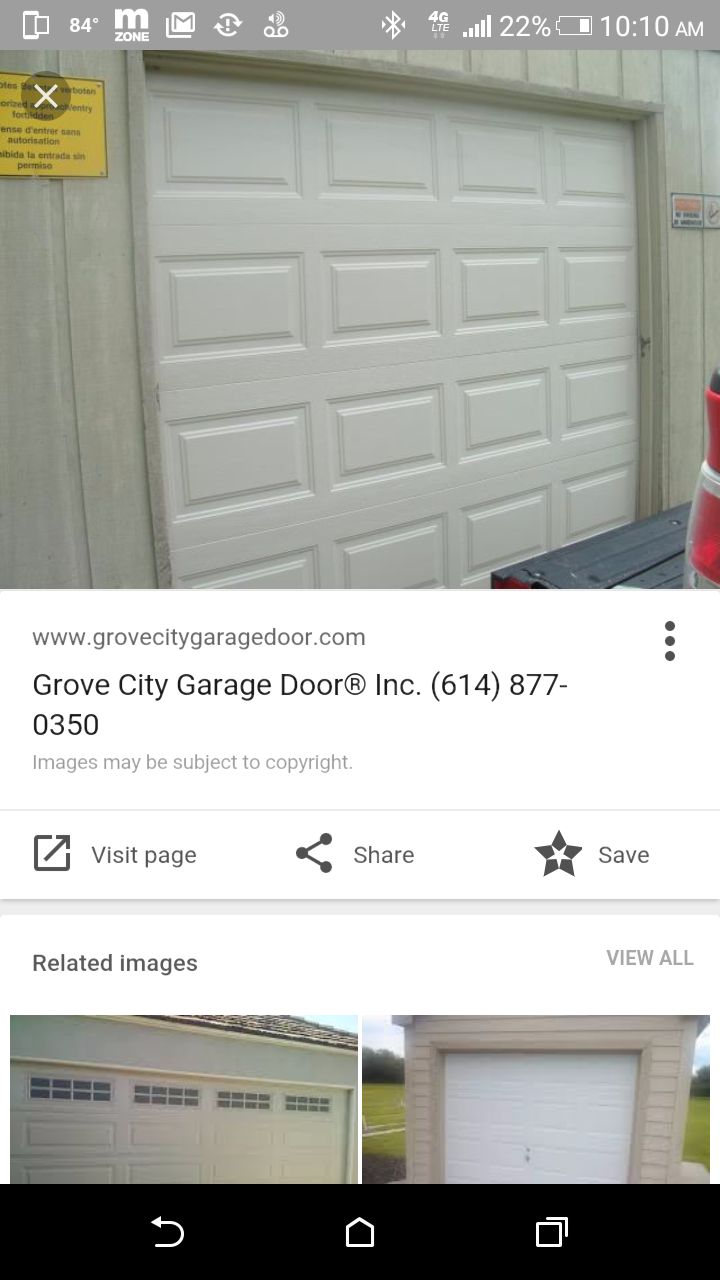Open related image of garage door with windows
Viewport: 720px width, 1280px height.
[x=184, y=1099]
